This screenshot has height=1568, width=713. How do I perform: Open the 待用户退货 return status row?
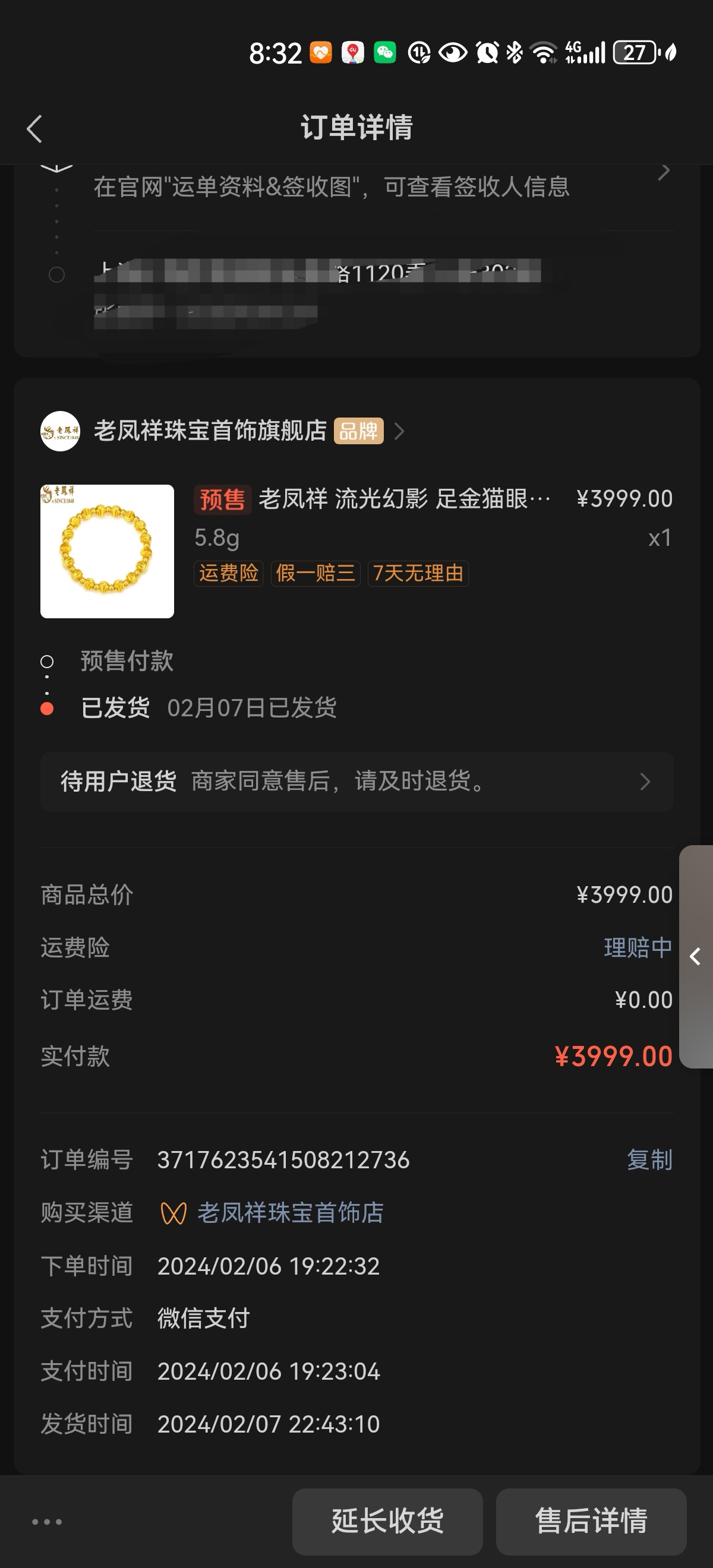[x=356, y=782]
